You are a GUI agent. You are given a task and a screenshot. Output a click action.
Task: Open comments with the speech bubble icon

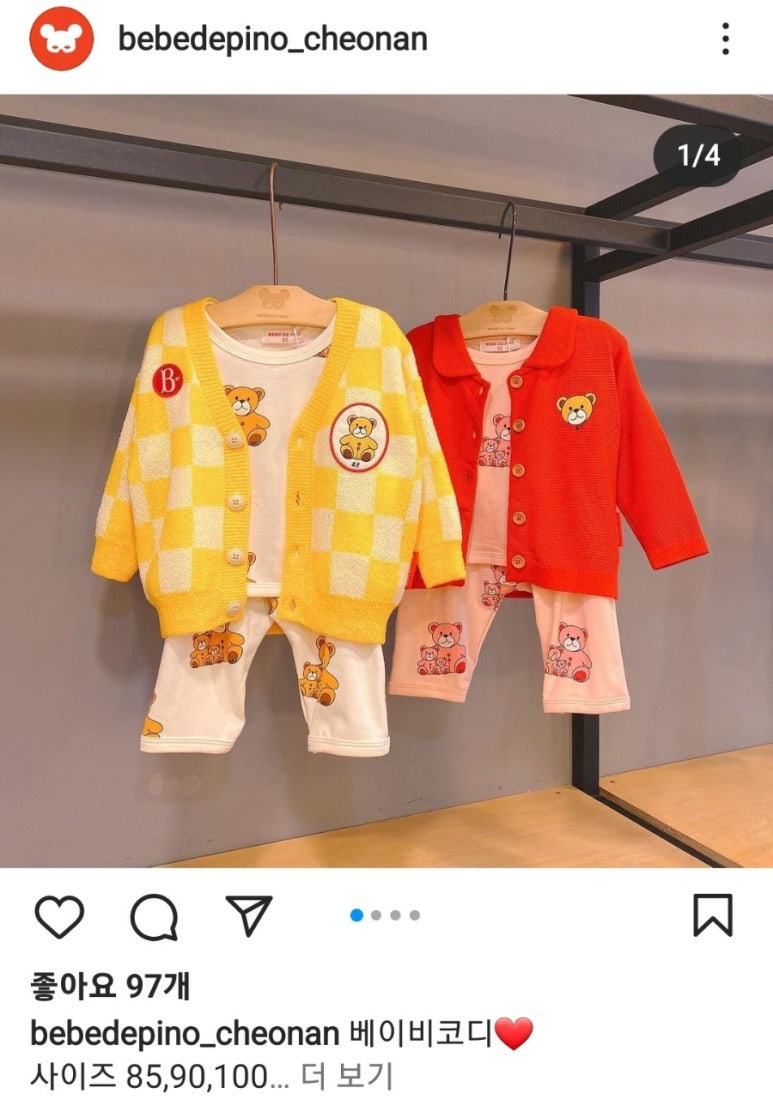(154, 915)
